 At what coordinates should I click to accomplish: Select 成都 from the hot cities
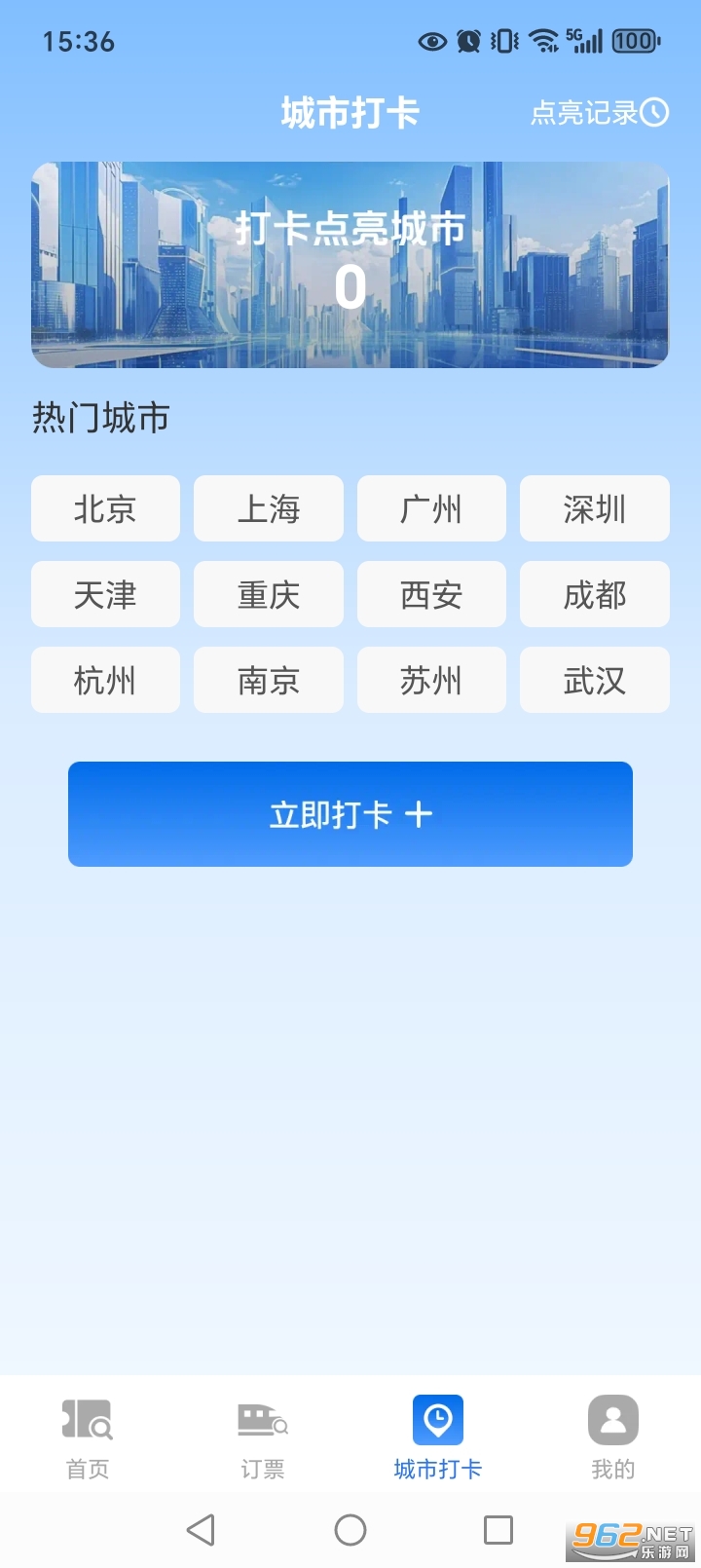pyautogui.click(x=595, y=594)
